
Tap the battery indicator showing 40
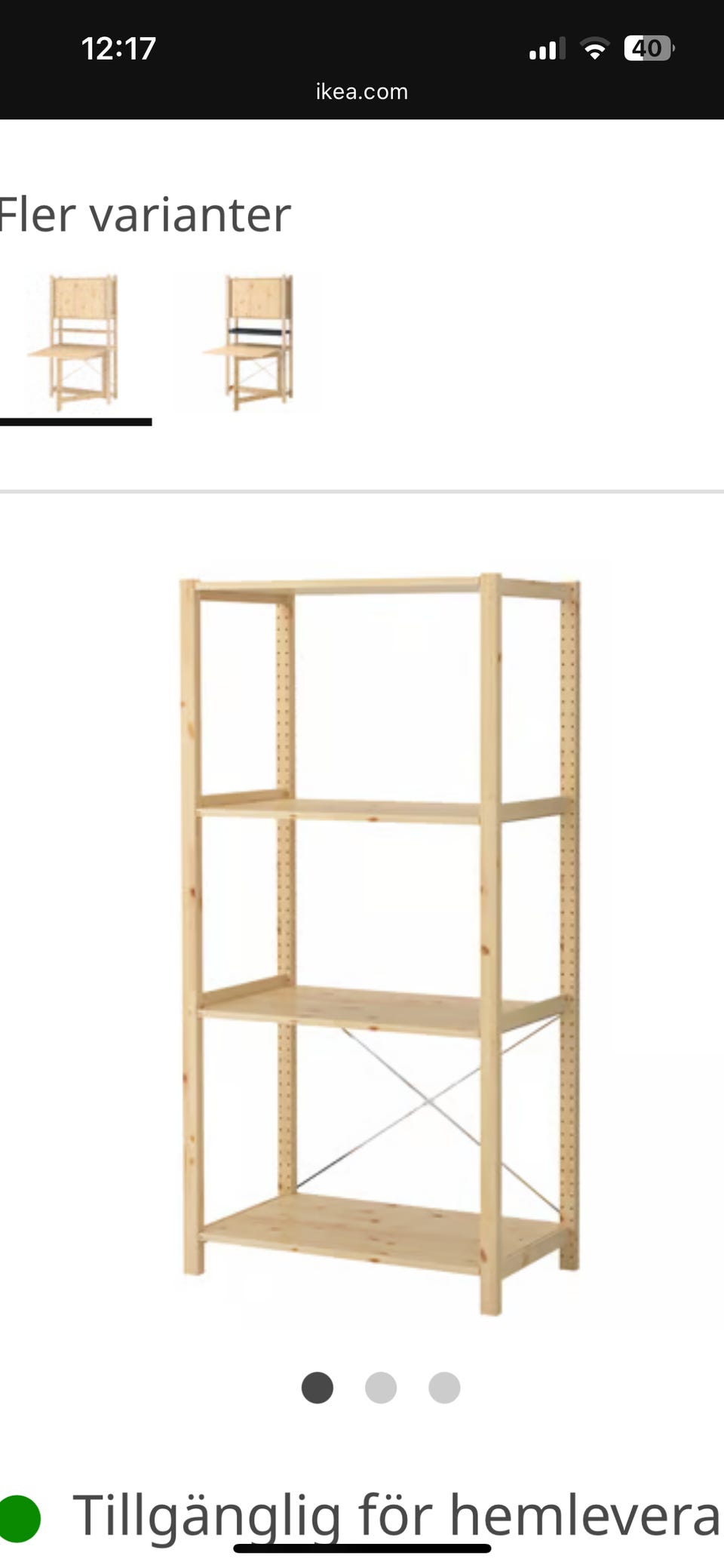pyautogui.click(x=650, y=48)
